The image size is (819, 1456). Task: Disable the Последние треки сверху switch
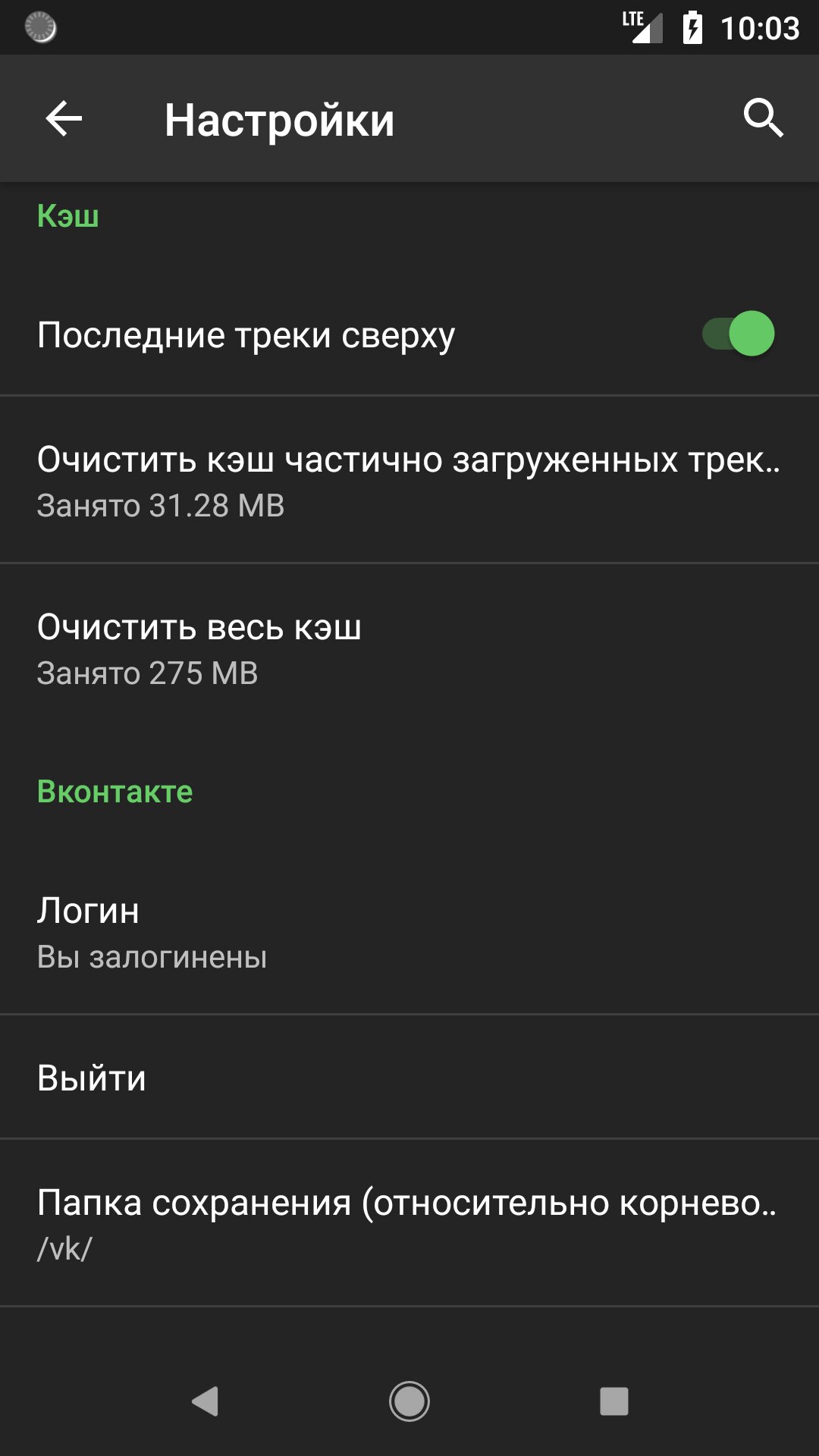[738, 334]
